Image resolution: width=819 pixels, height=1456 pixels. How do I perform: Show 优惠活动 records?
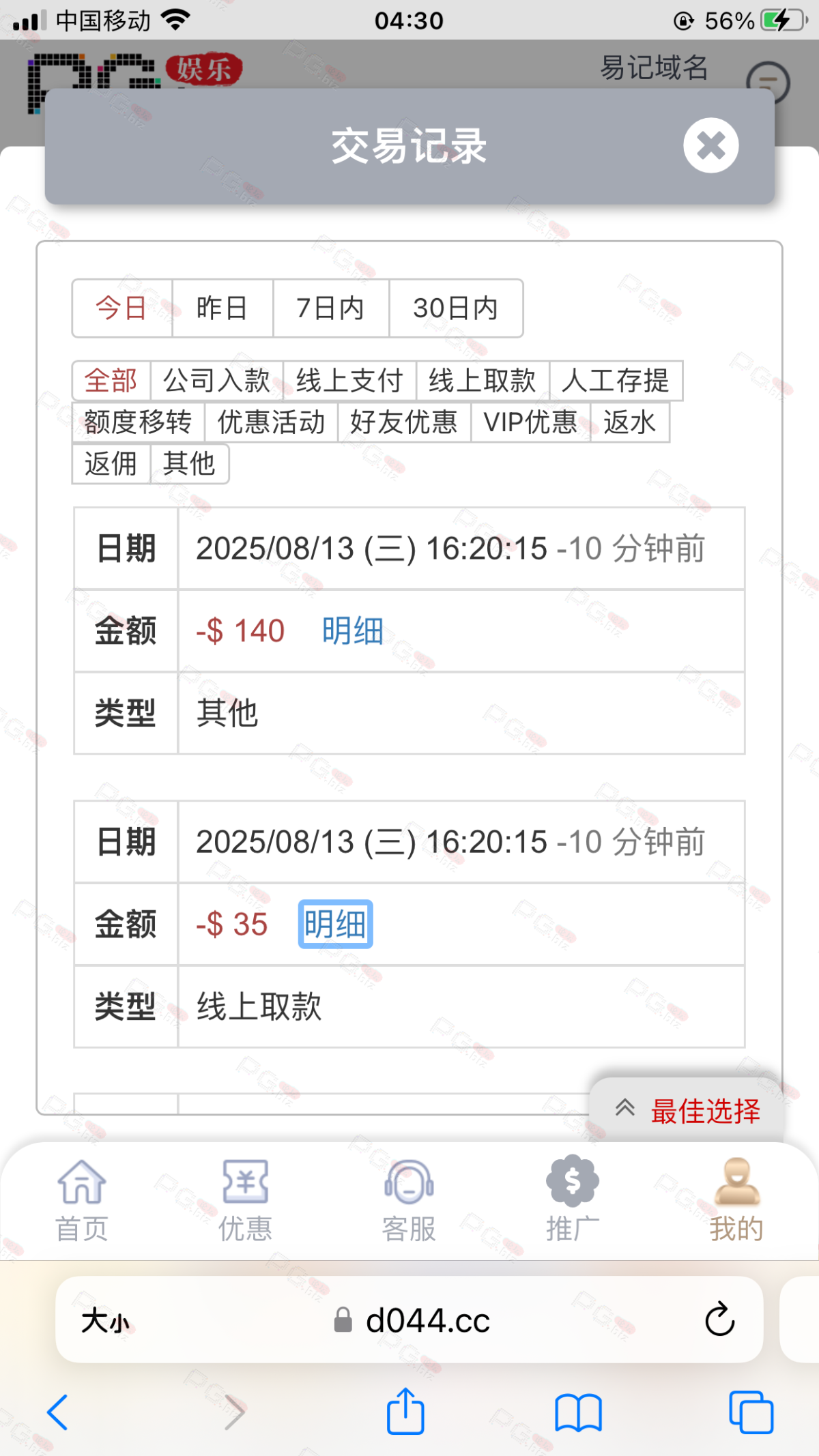(271, 422)
